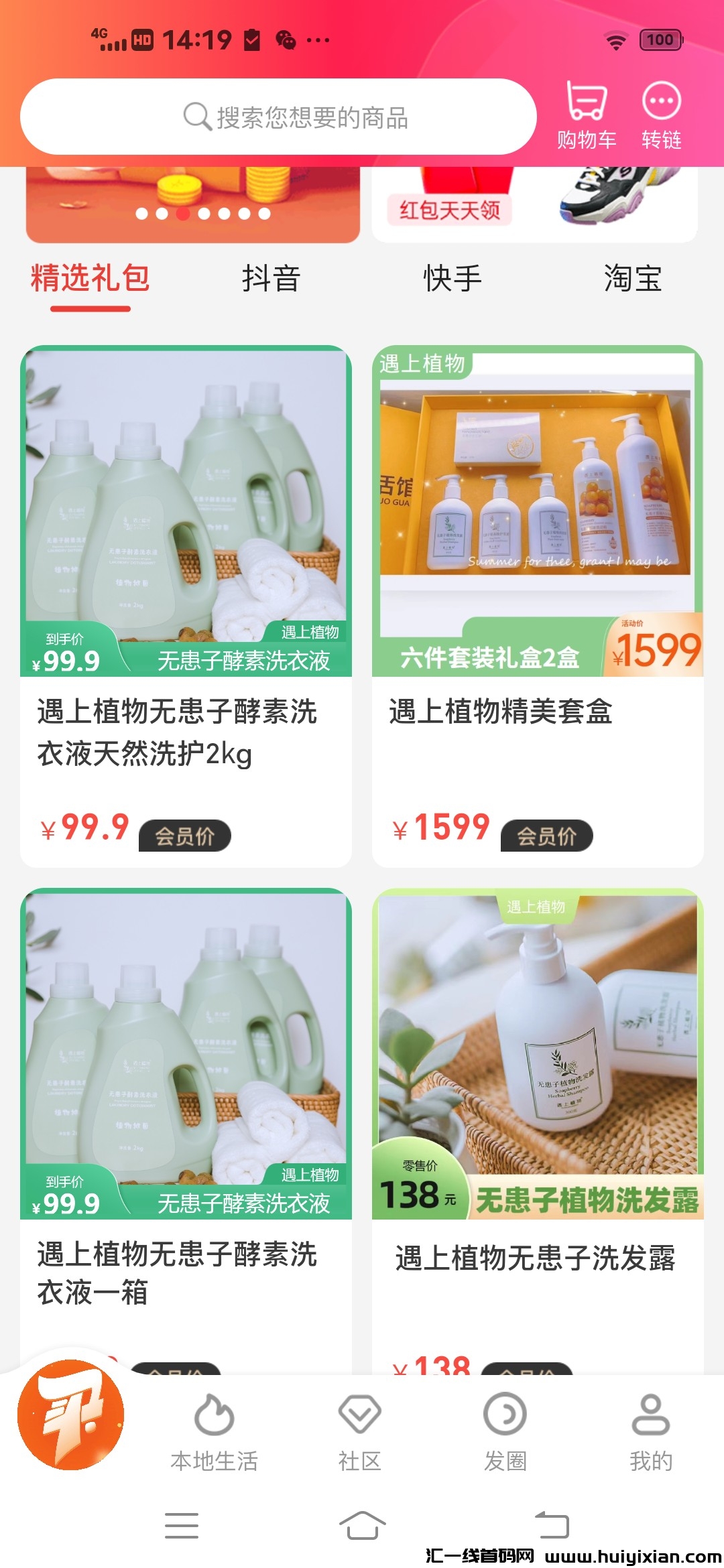Select the 精选礼包 tab
Viewport: 724px width, 1568px height.
(x=90, y=279)
